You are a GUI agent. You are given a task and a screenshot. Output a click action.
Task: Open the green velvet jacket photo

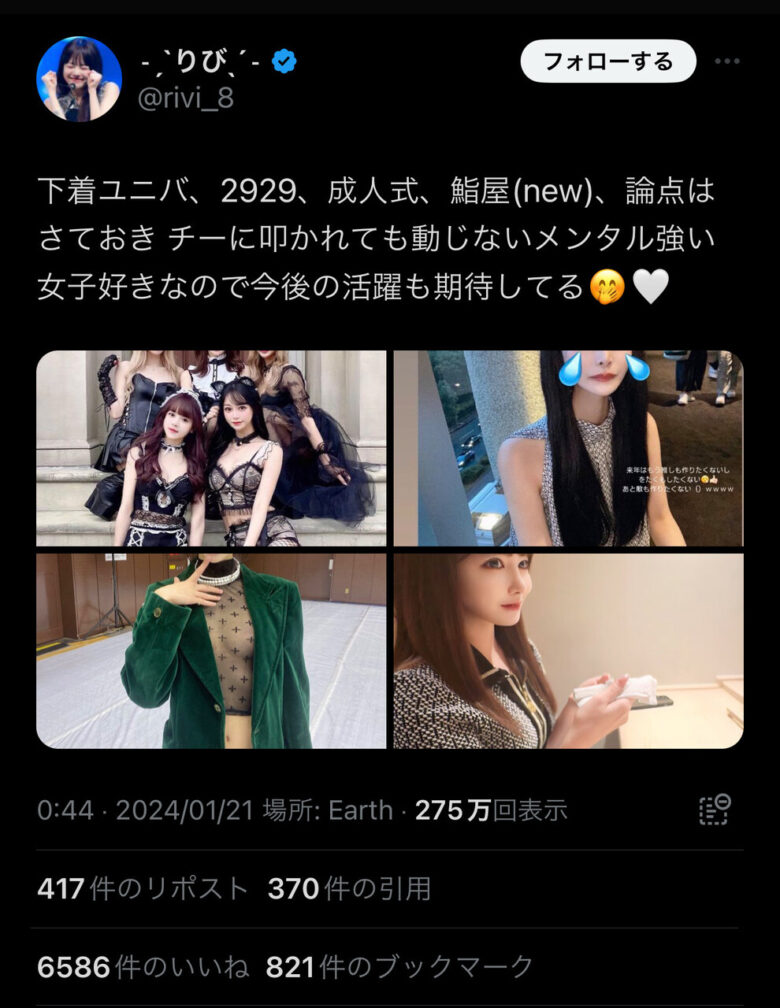(211, 651)
